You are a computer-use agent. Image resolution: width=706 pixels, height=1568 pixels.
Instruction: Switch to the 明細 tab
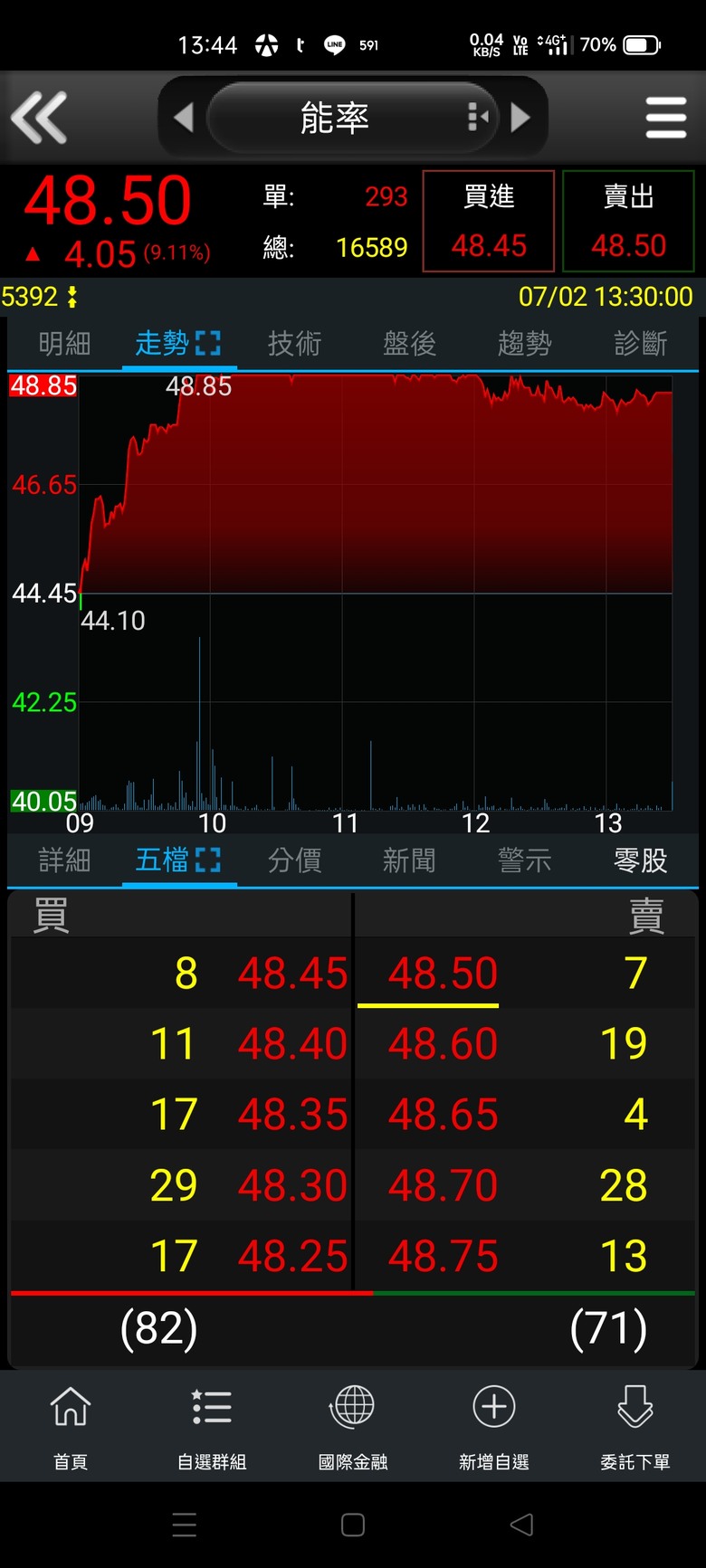pos(64,344)
